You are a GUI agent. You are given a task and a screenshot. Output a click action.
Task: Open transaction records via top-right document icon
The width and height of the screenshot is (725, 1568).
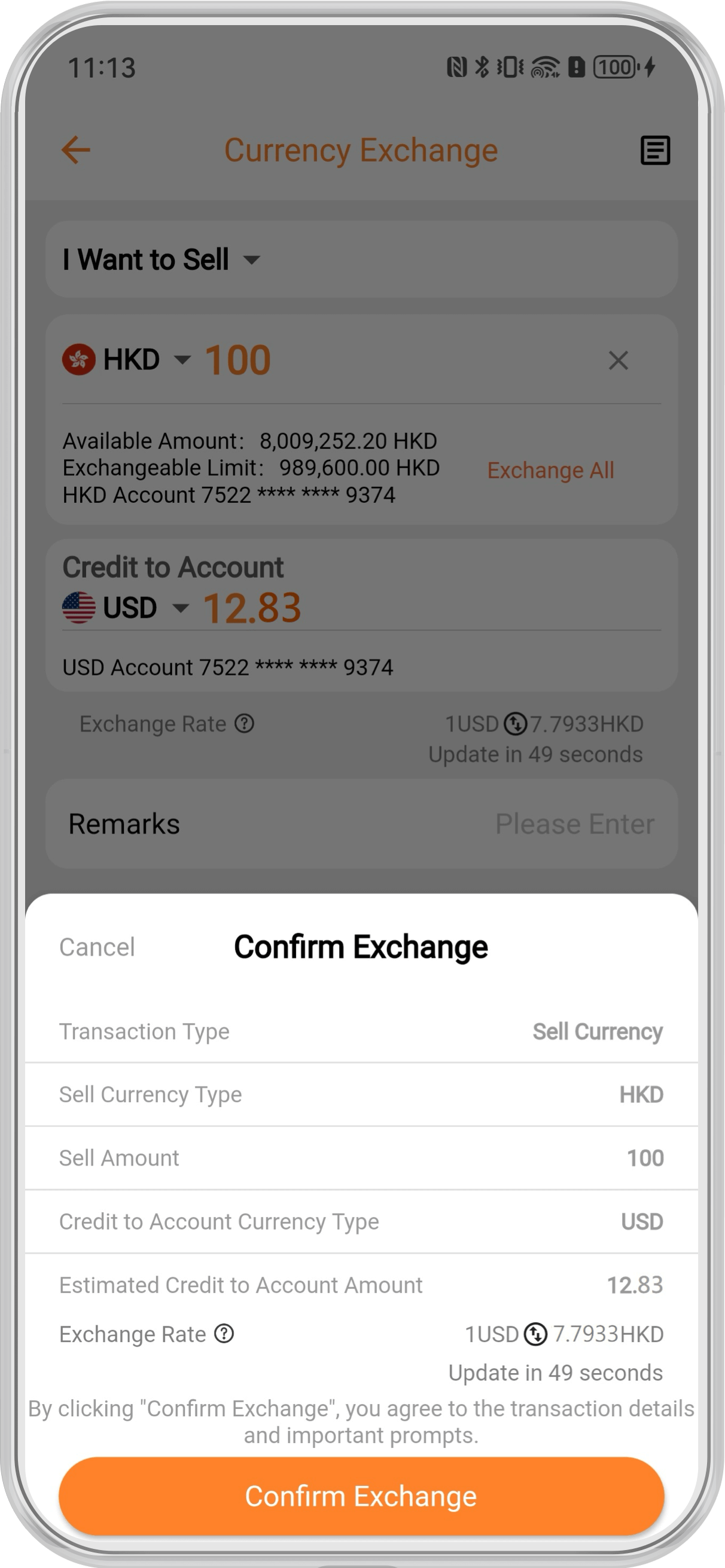click(x=653, y=150)
